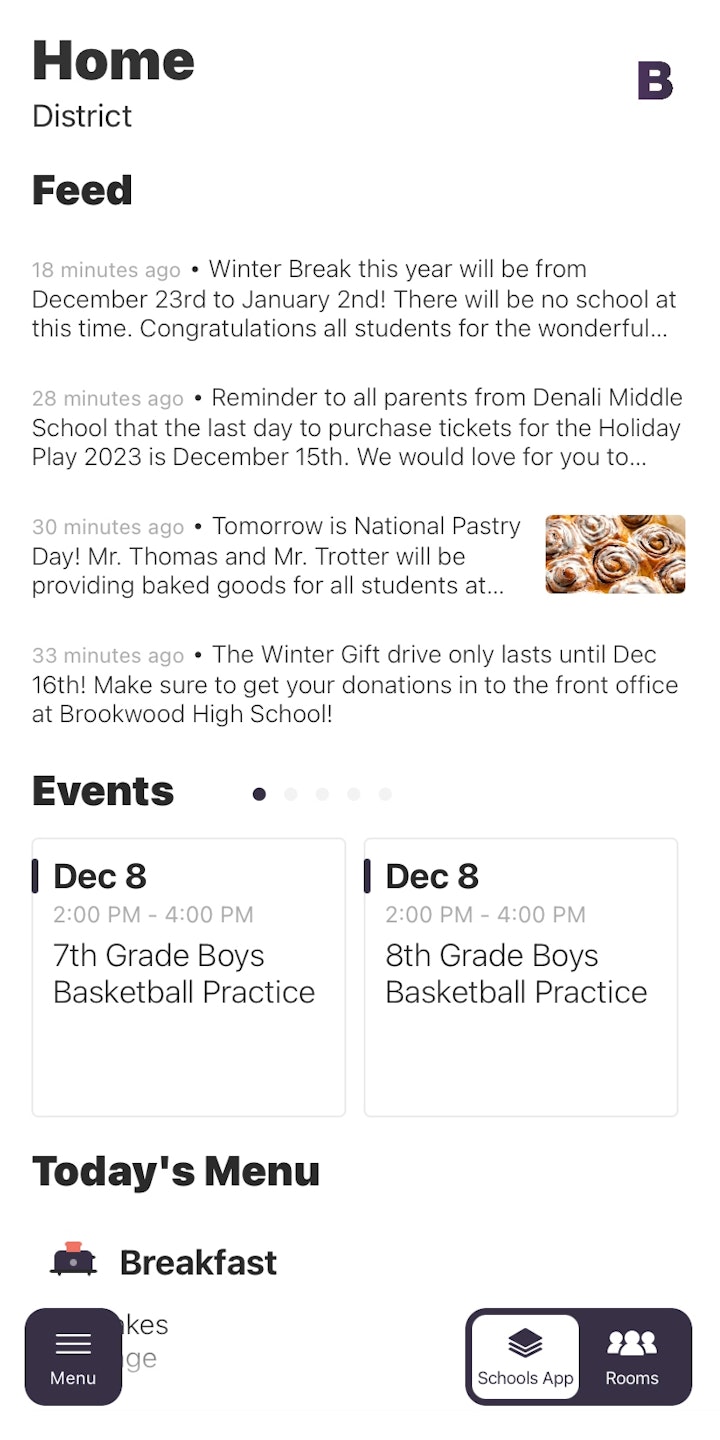
Task: Open 8th Grade Boys Basketball Practice event
Action: (521, 977)
